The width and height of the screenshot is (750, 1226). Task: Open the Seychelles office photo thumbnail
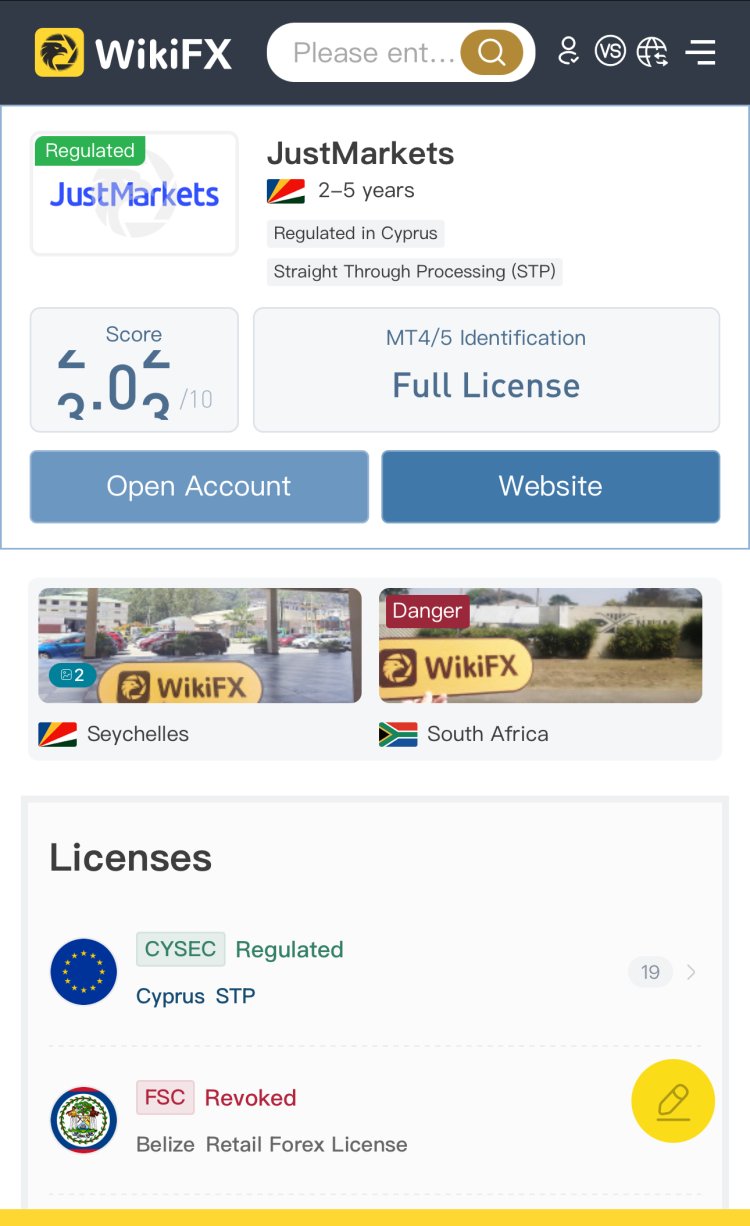(x=198, y=645)
